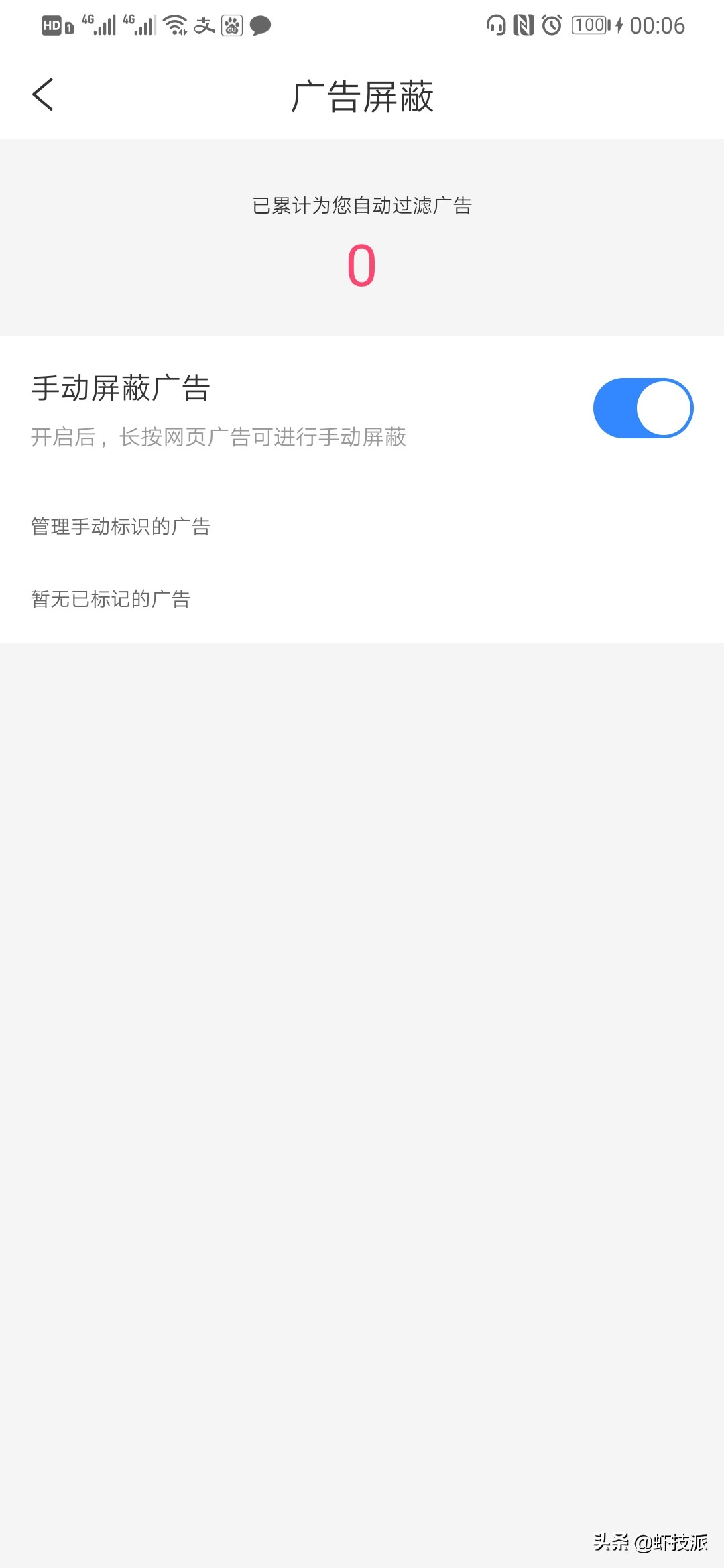Viewport: 724px width, 1568px height.
Task: Open the message bubble notification icon
Action: click(x=261, y=25)
